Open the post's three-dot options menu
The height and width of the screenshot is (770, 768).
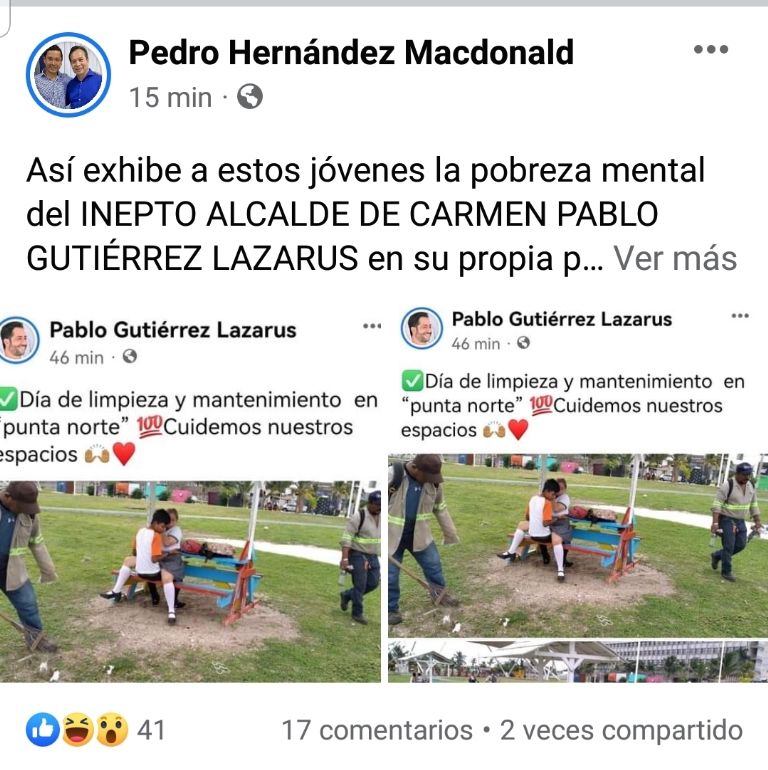pos(711,50)
